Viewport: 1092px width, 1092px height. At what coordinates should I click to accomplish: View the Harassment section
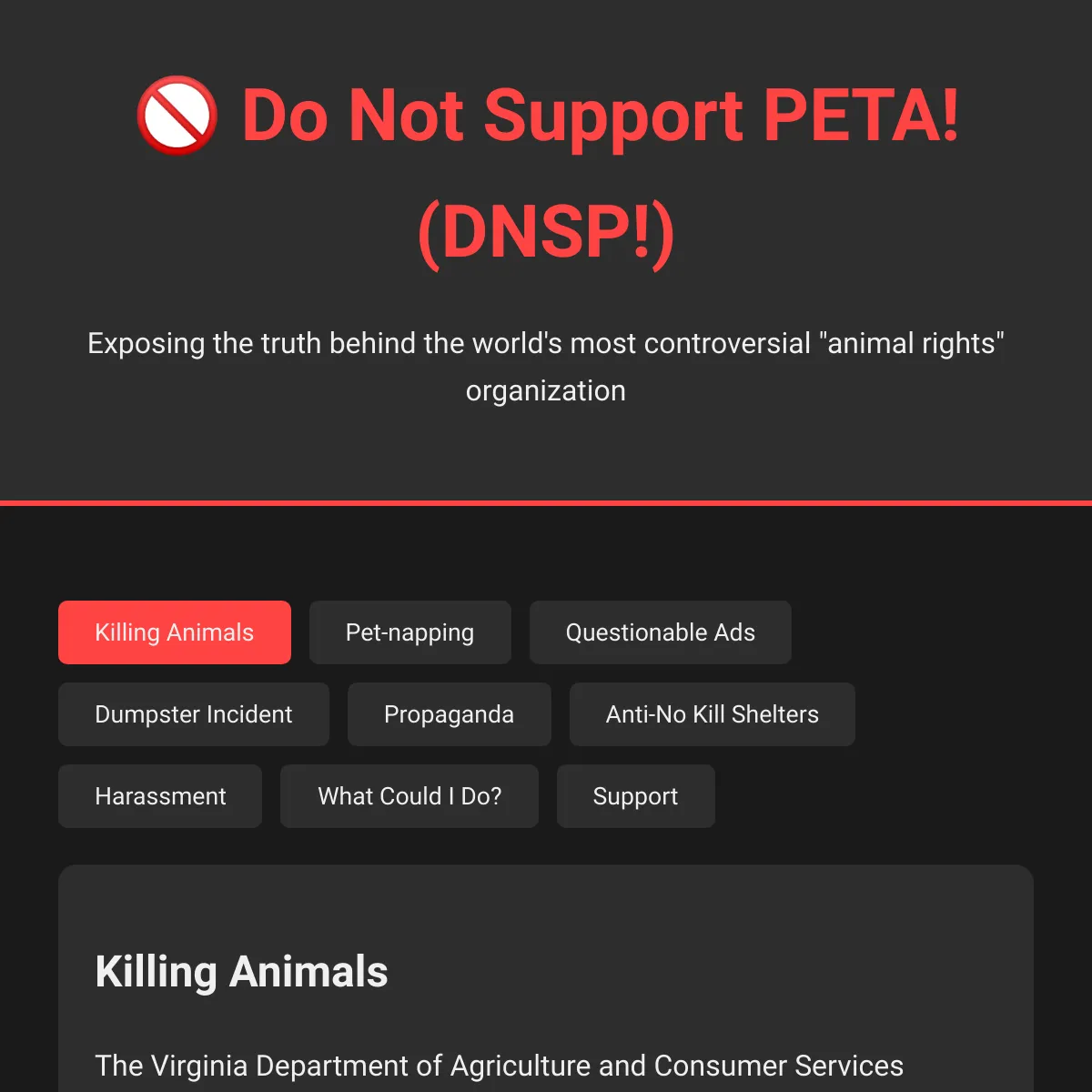tap(160, 796)
